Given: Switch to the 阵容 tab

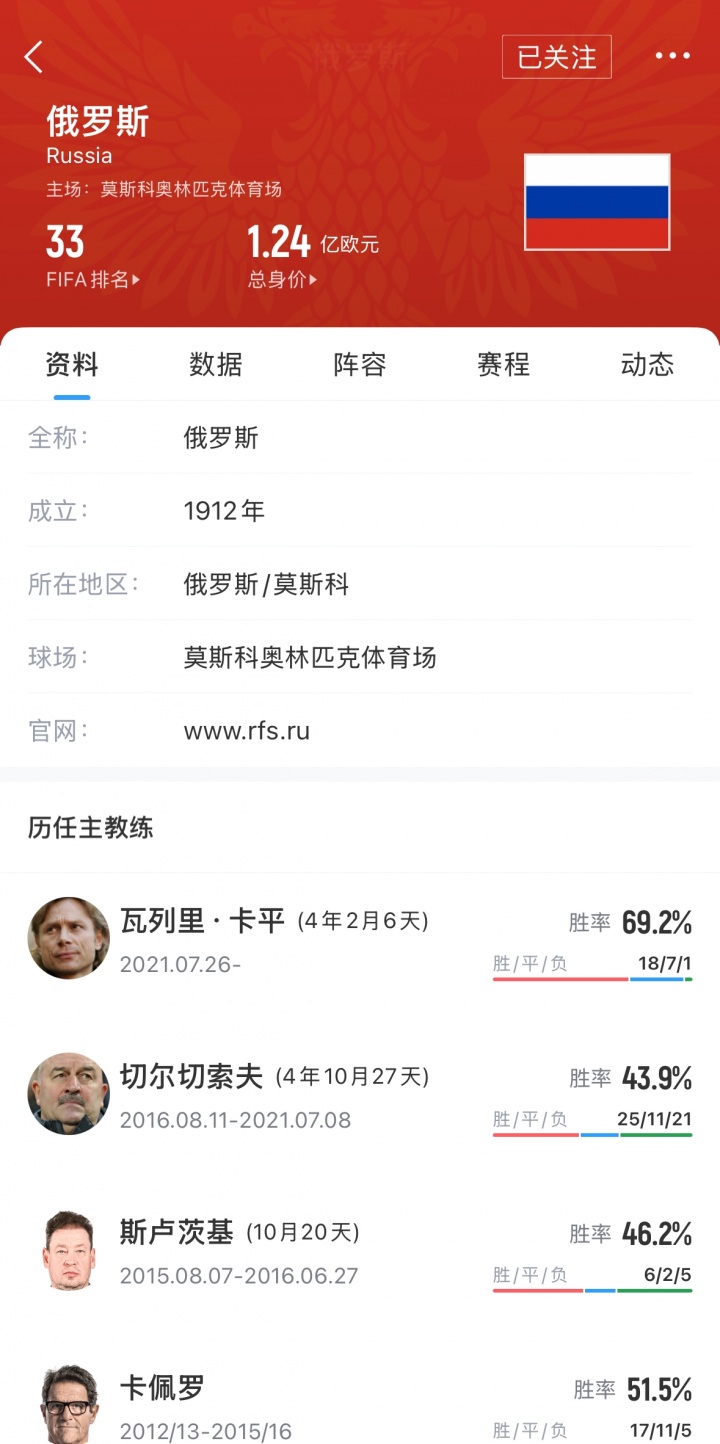Looking at the screenshot, I should pos(360,365).
